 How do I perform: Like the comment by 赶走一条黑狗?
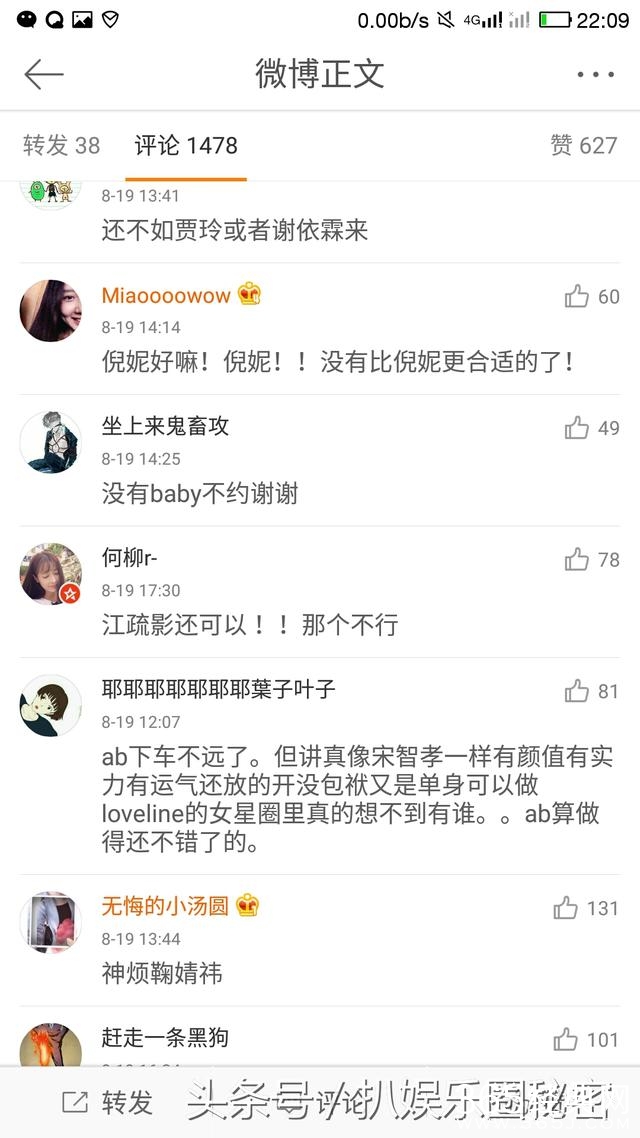coord(566,1039)
